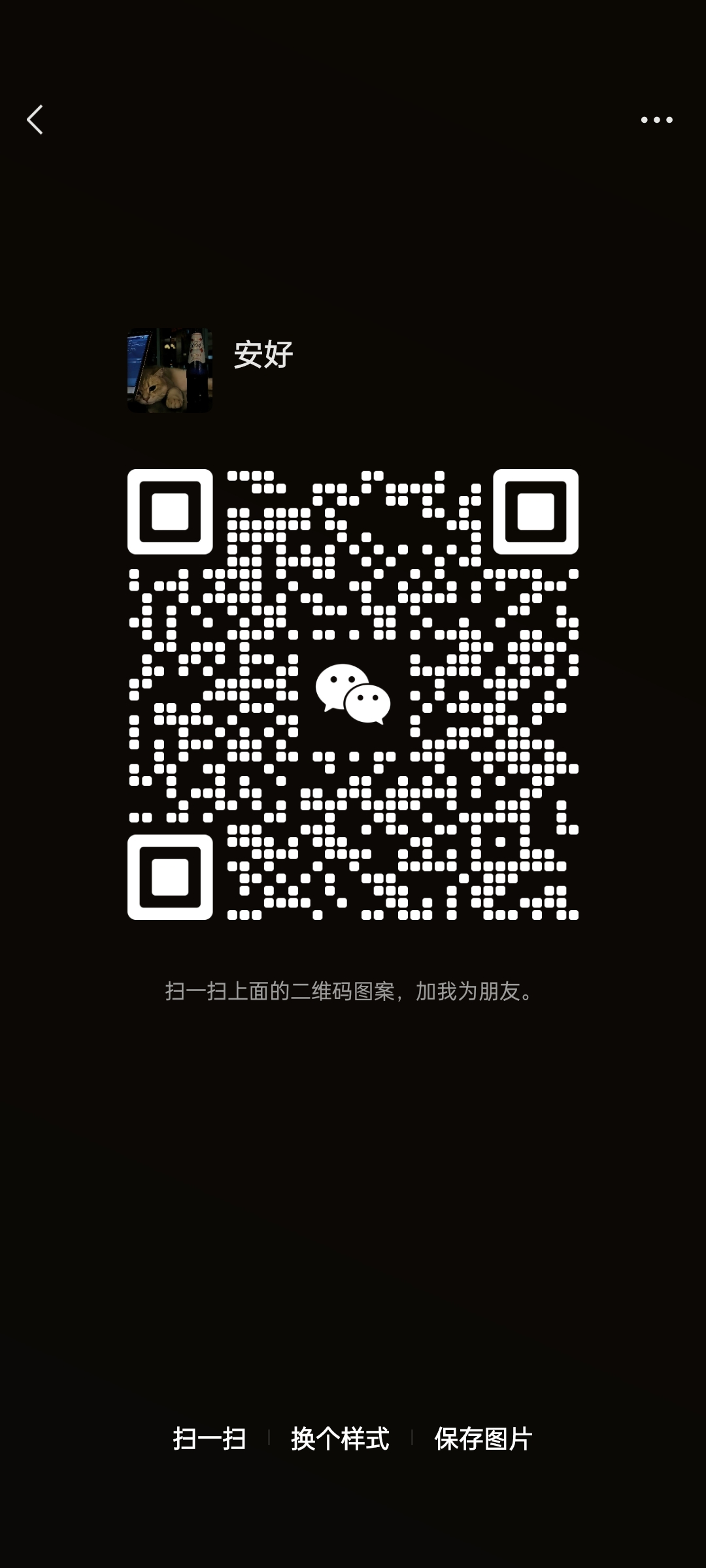Open the three-dot overflow menu
706x1568 pixels.
(656, 120)
